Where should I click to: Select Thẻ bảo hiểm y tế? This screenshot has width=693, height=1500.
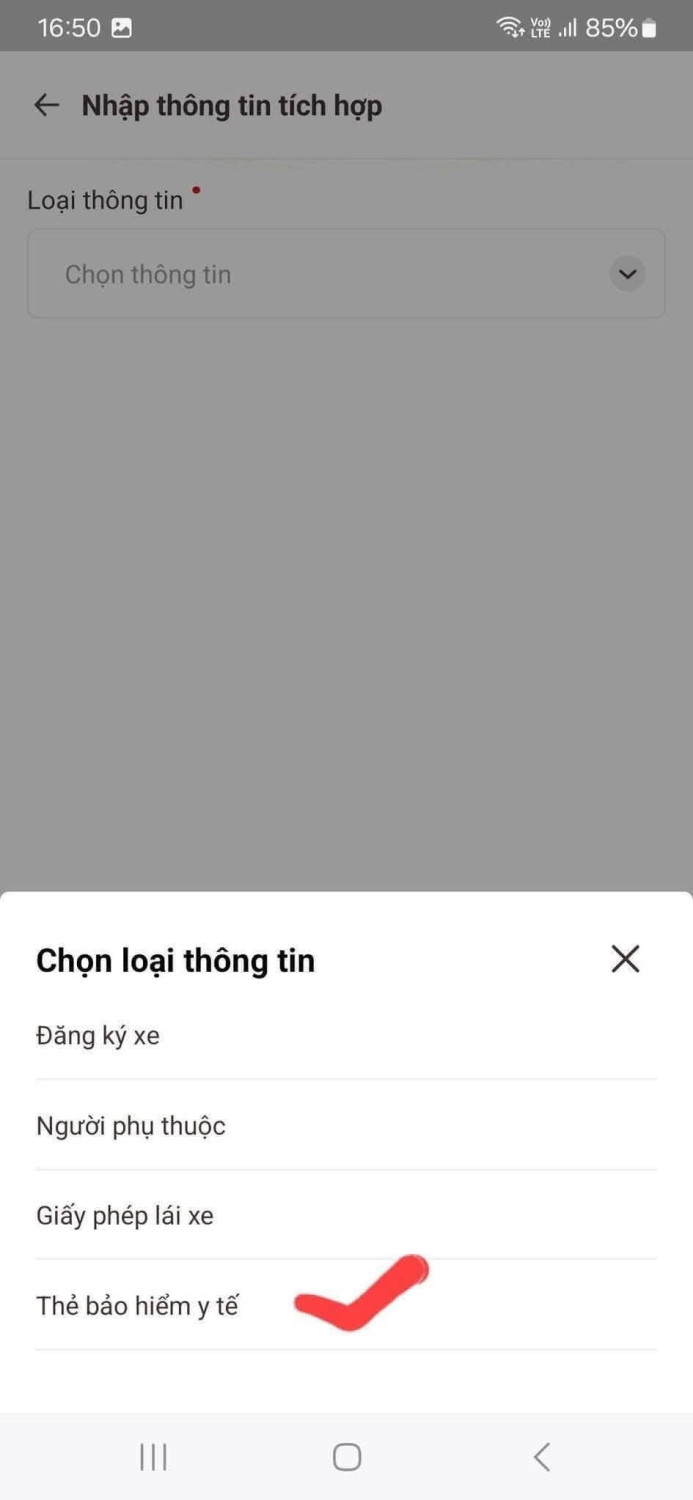[x=138, y=1306]
